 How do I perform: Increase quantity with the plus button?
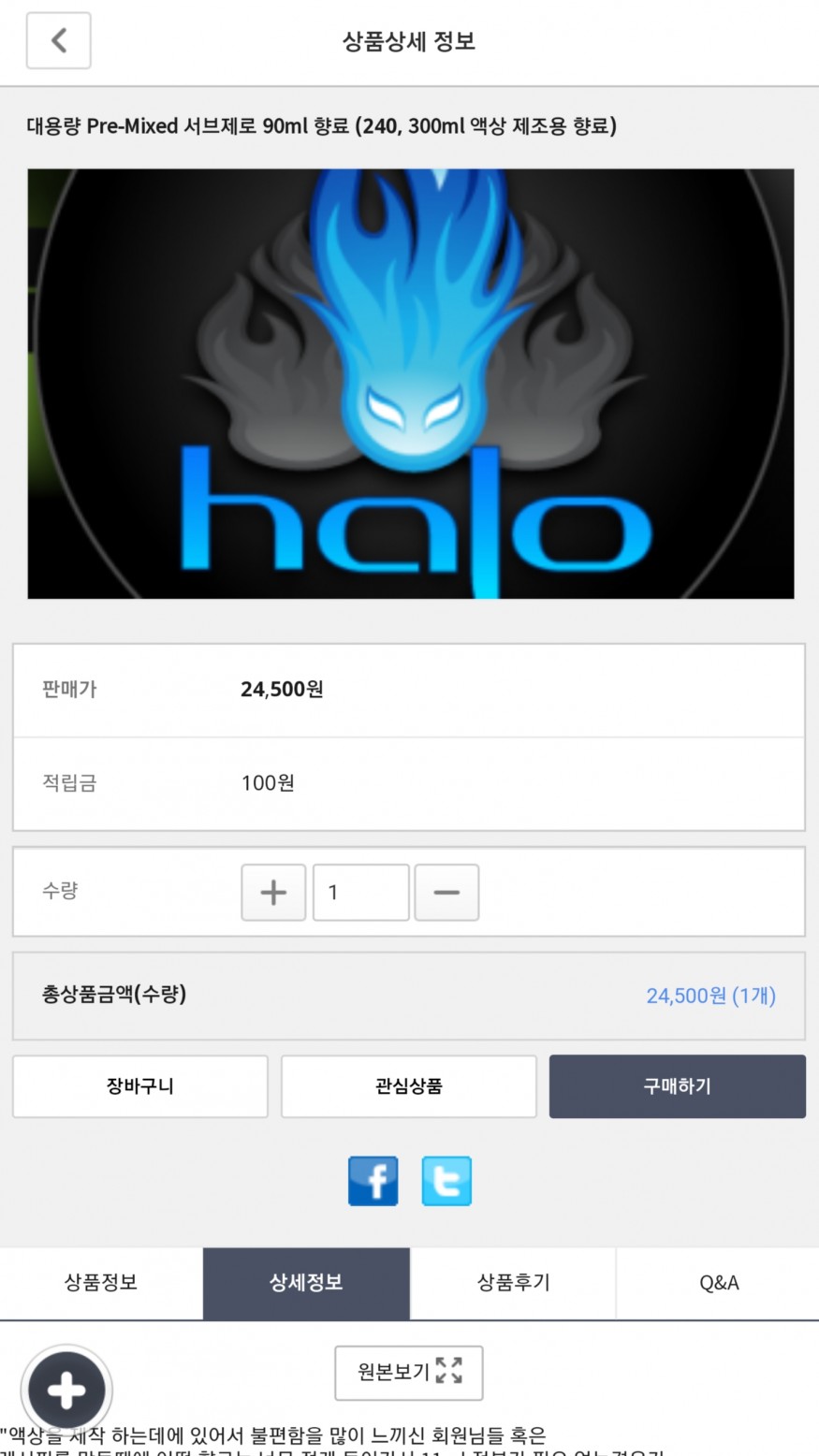click(273, 893)
